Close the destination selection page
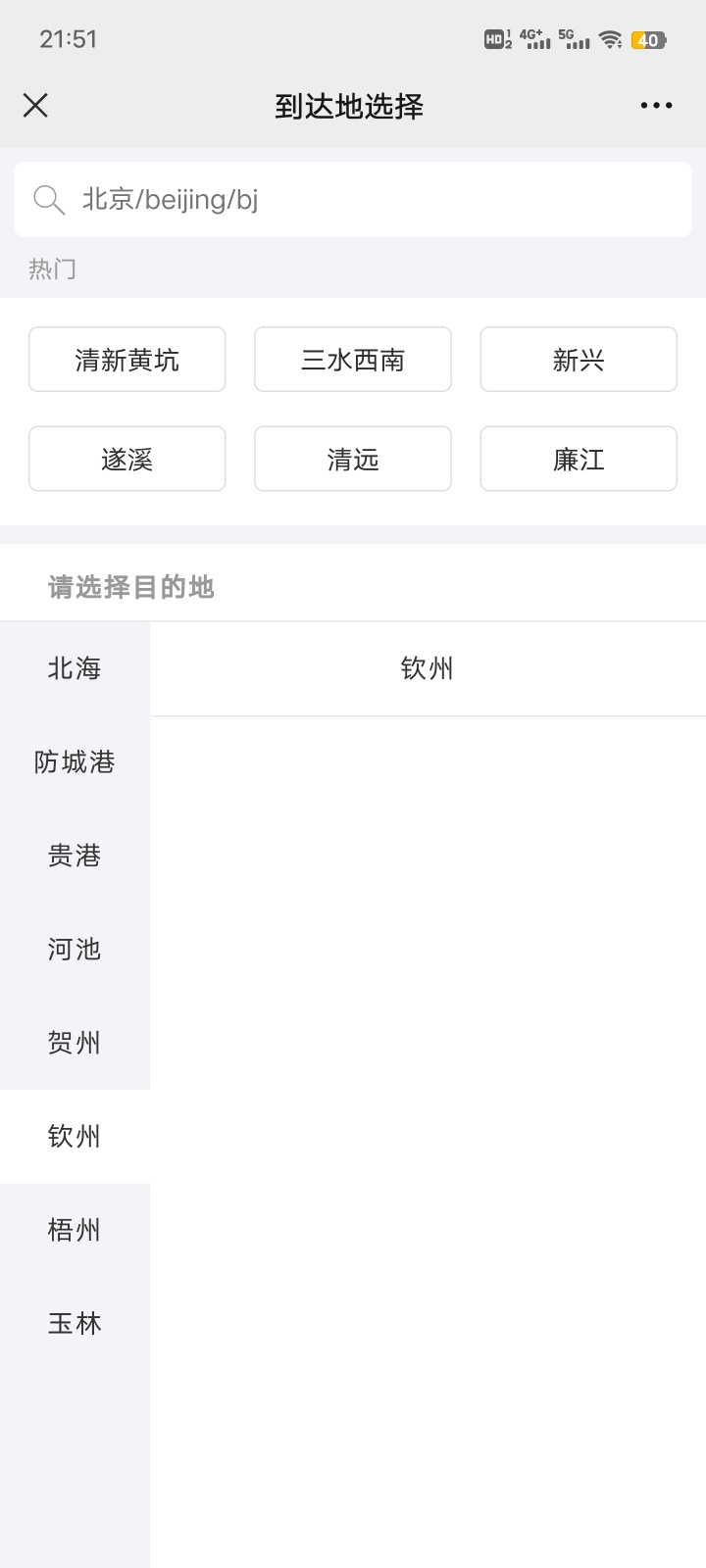 click(x=35, y=105)
